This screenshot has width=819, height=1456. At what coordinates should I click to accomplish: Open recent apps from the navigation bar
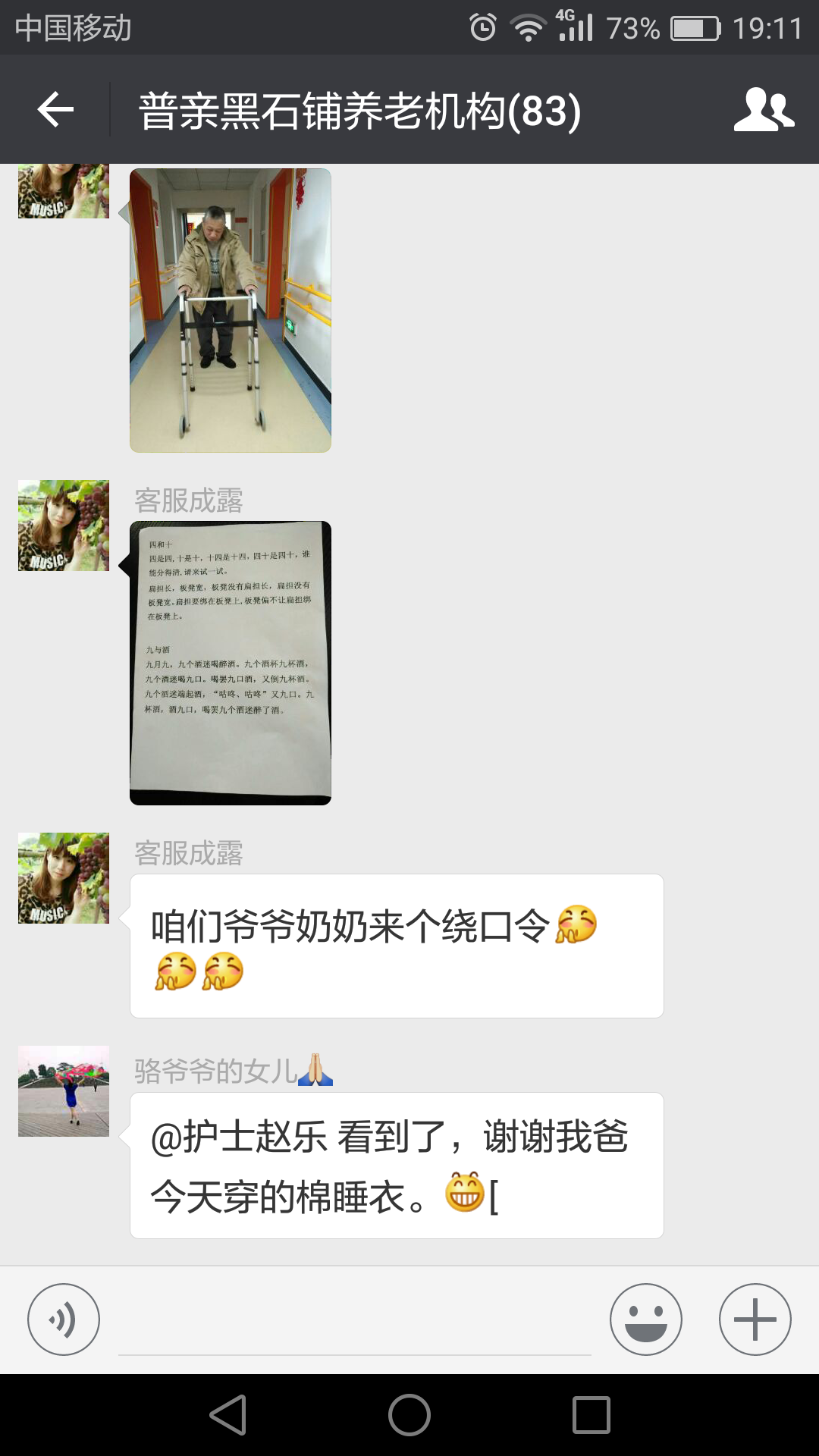pyautogui.click(x=591, y=1415)
